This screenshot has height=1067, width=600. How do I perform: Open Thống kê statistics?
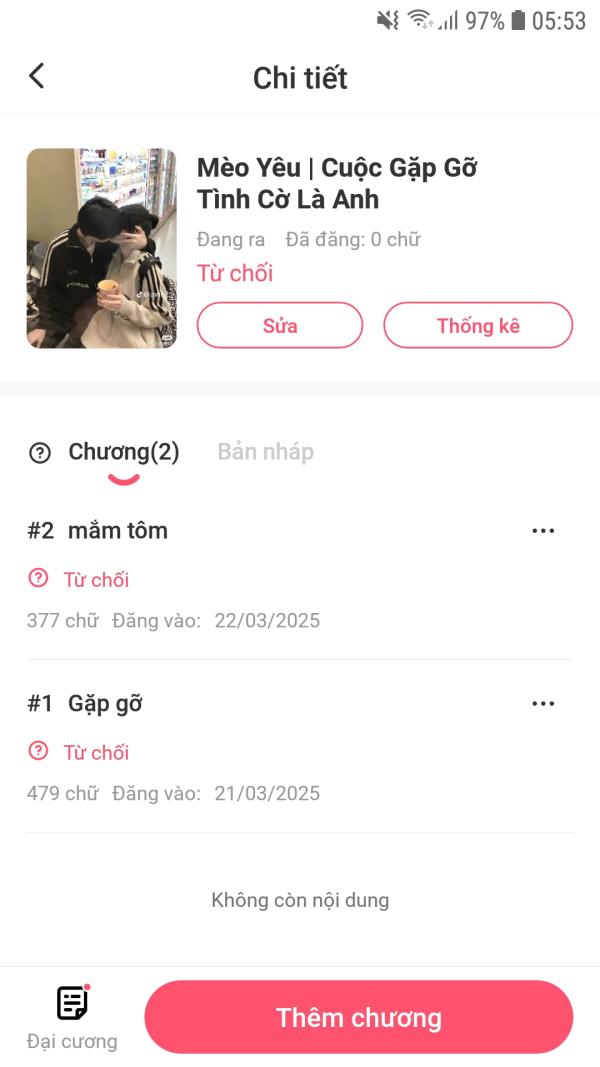(478, 325)
